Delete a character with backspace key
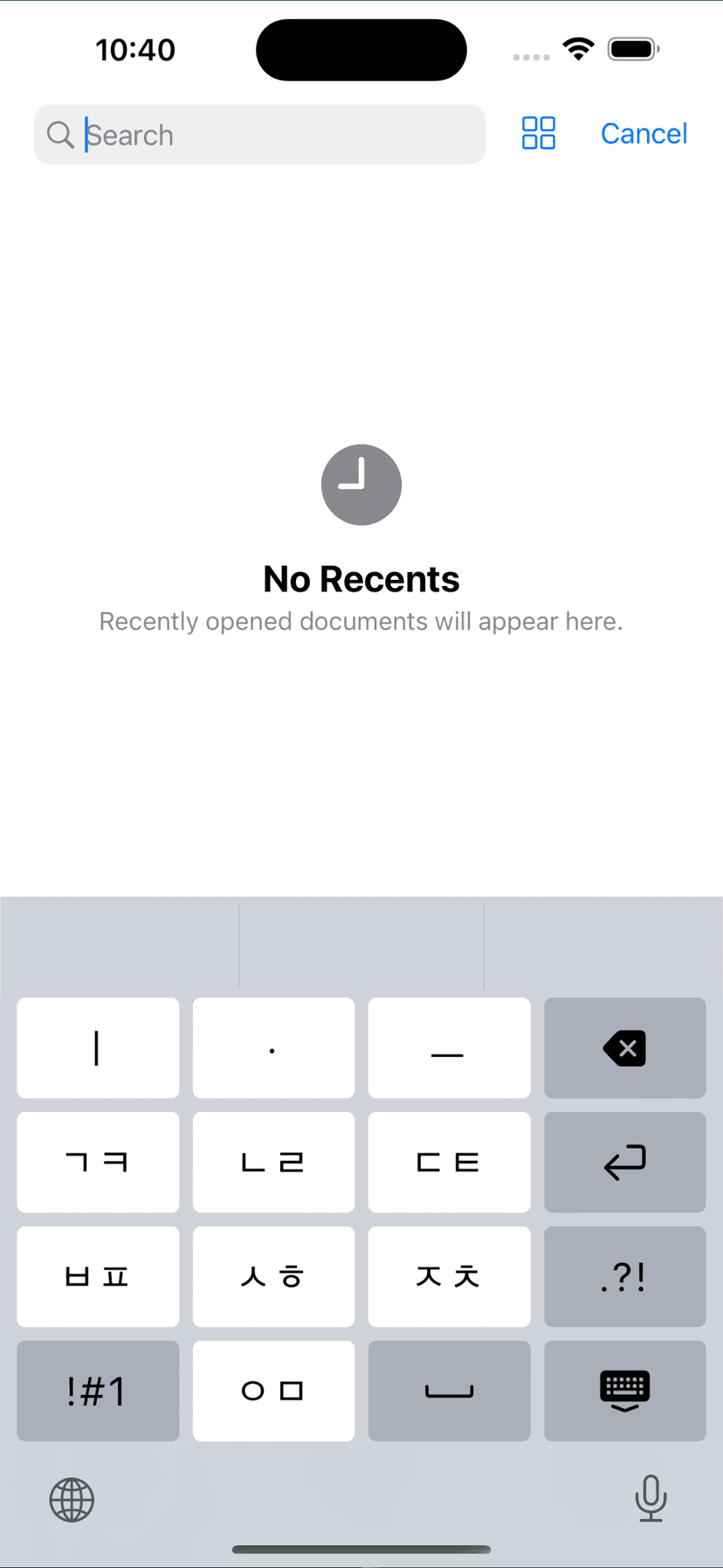The image size is (723, 1568). point(624,1047)
